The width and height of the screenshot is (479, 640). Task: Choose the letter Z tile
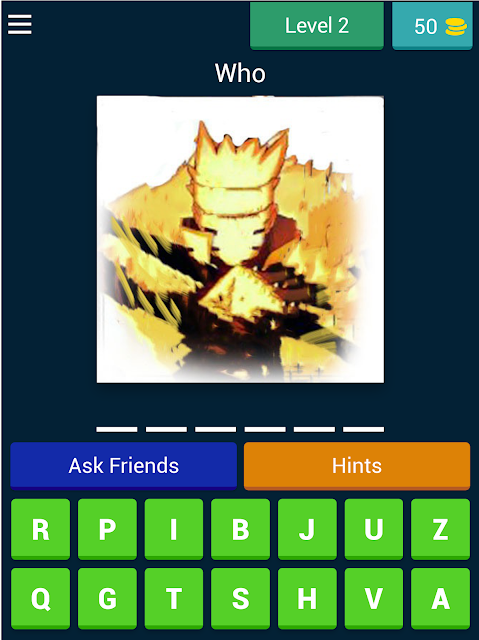click(440, 529)
